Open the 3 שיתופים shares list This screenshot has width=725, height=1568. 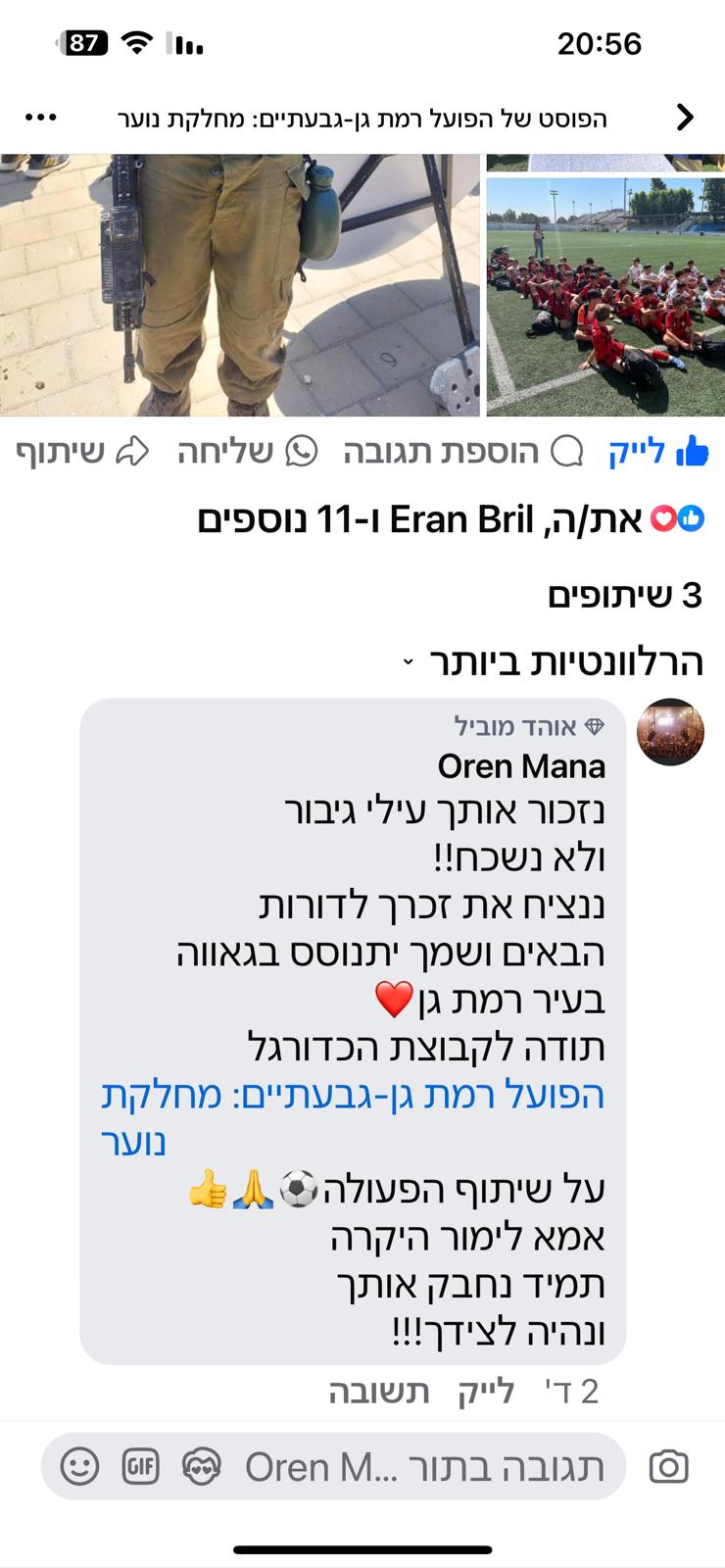(x=624, y=595)
